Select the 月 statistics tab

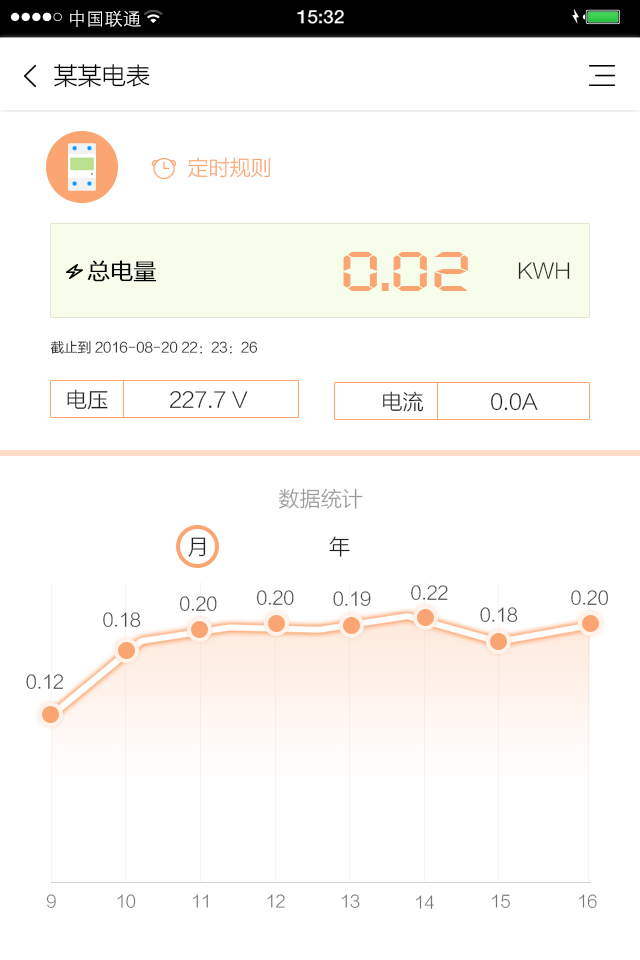coord(198,547)
